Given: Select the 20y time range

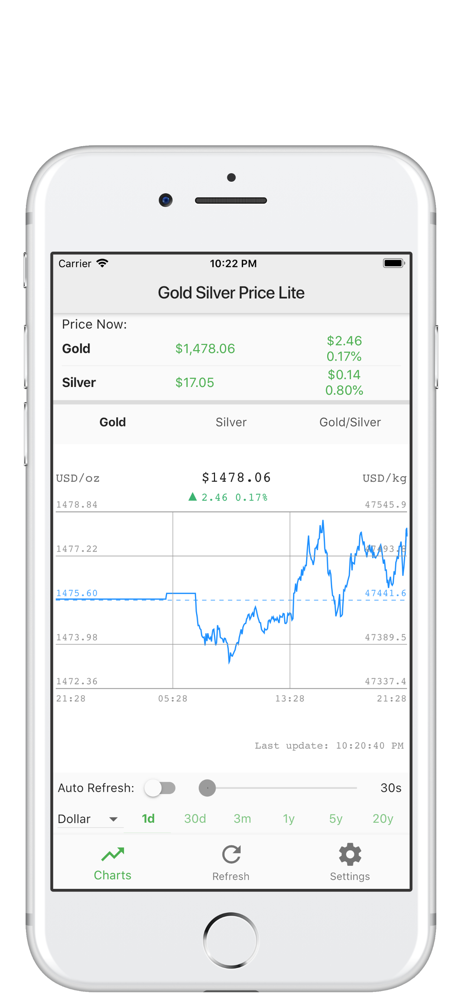Looking at the screenshot, I should [383, 819].
